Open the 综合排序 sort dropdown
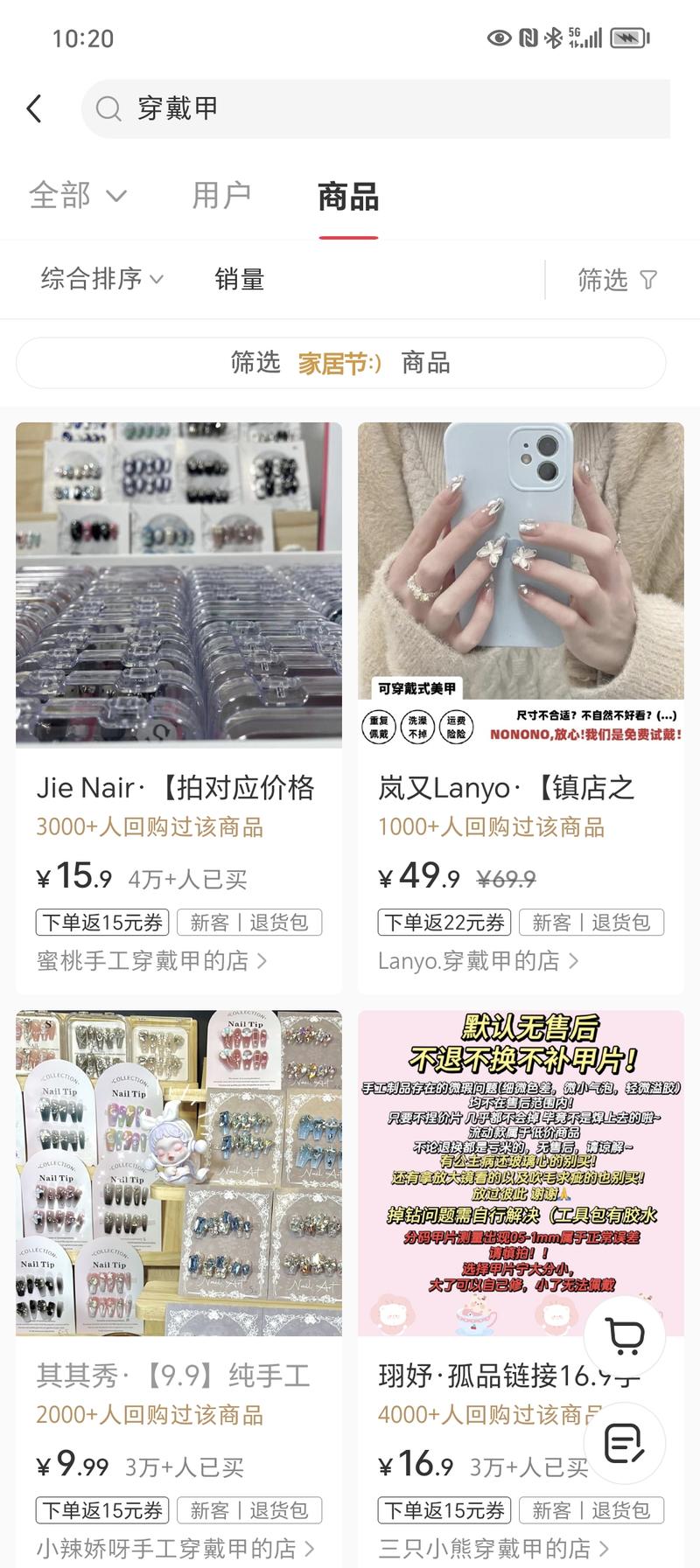700x1568 pixels. [x=101, y=279]
